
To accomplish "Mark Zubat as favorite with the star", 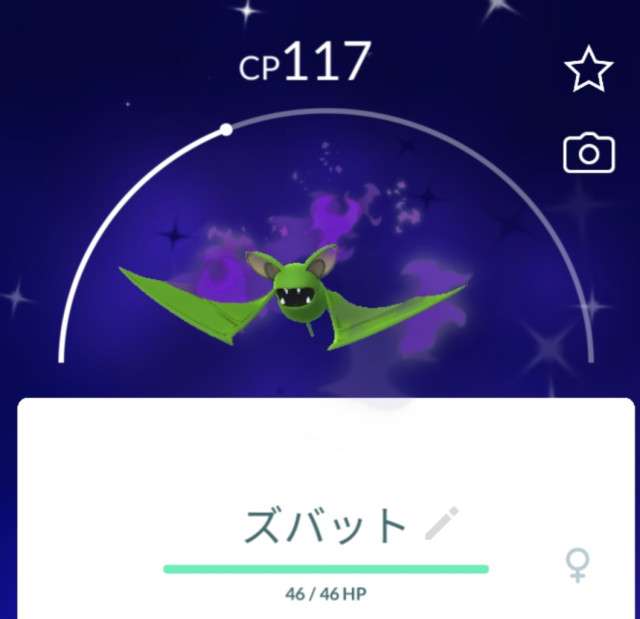I will 589,71.
